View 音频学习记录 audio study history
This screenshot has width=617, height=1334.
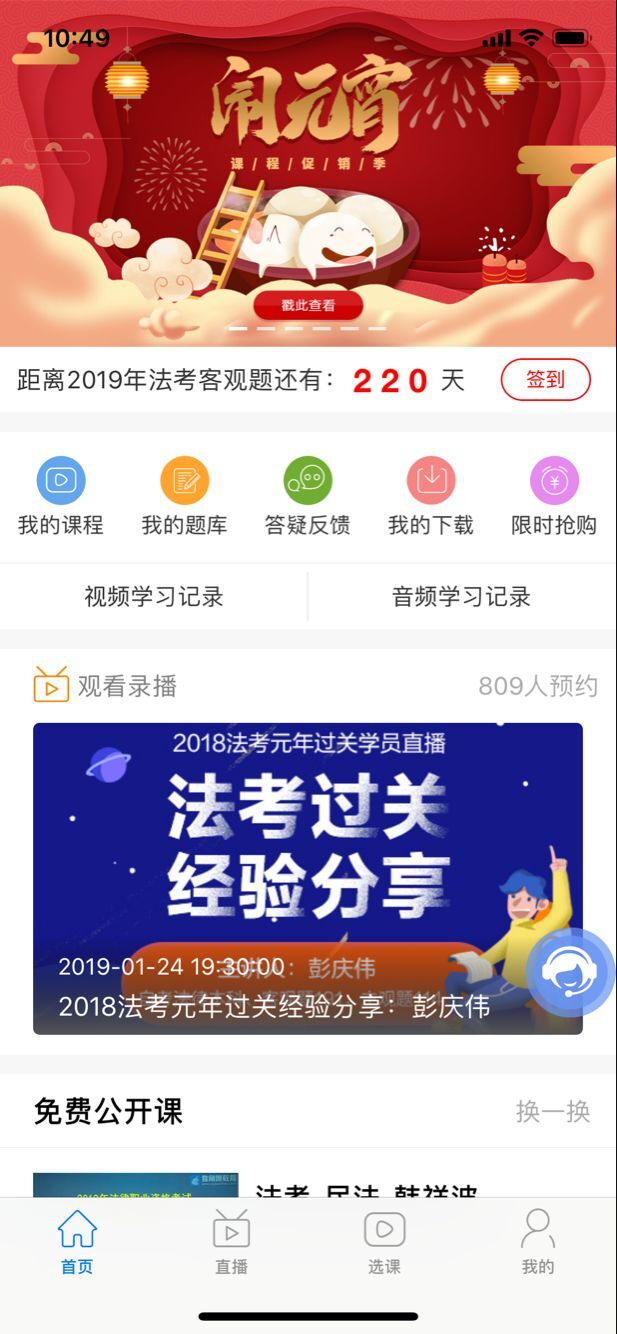coord(461,597)
